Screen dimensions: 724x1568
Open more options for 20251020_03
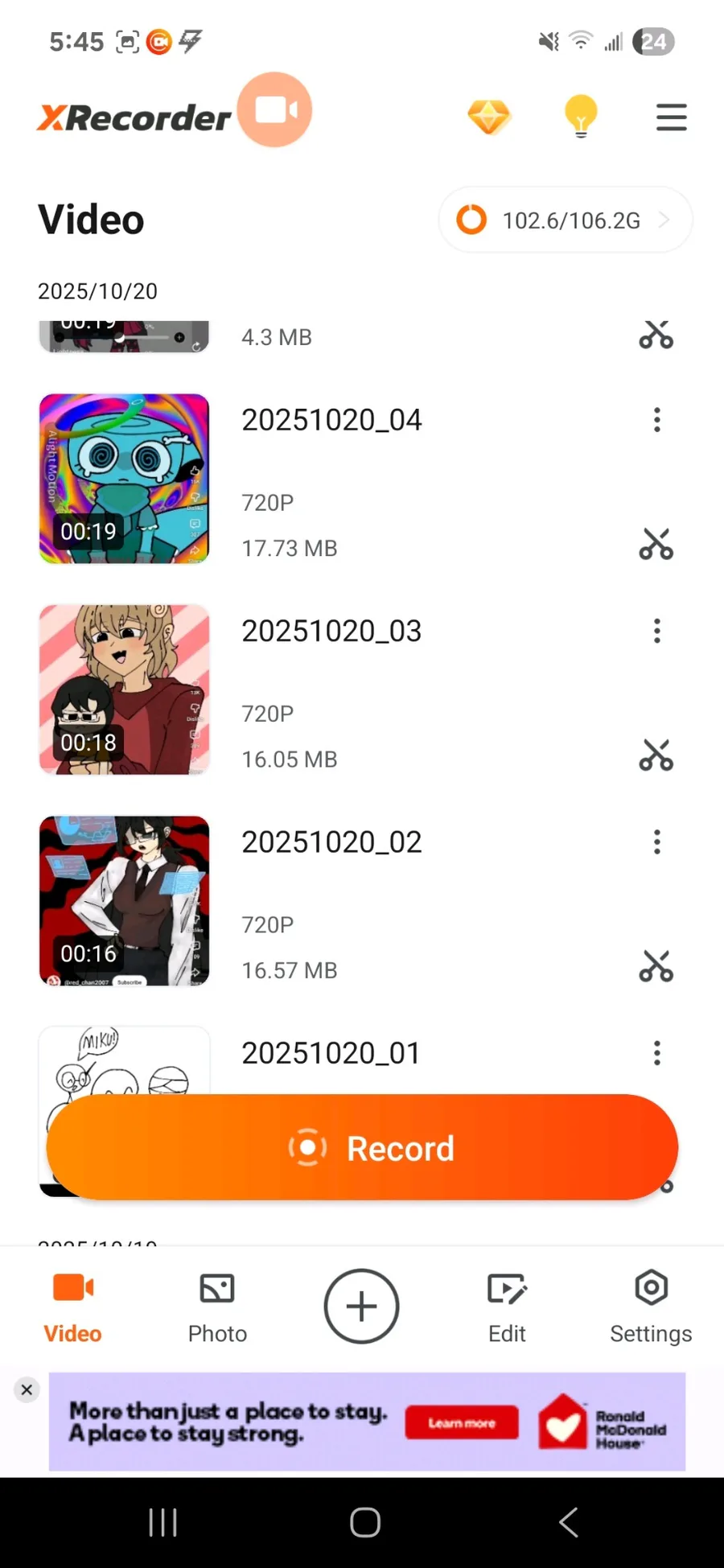(657, 631)
